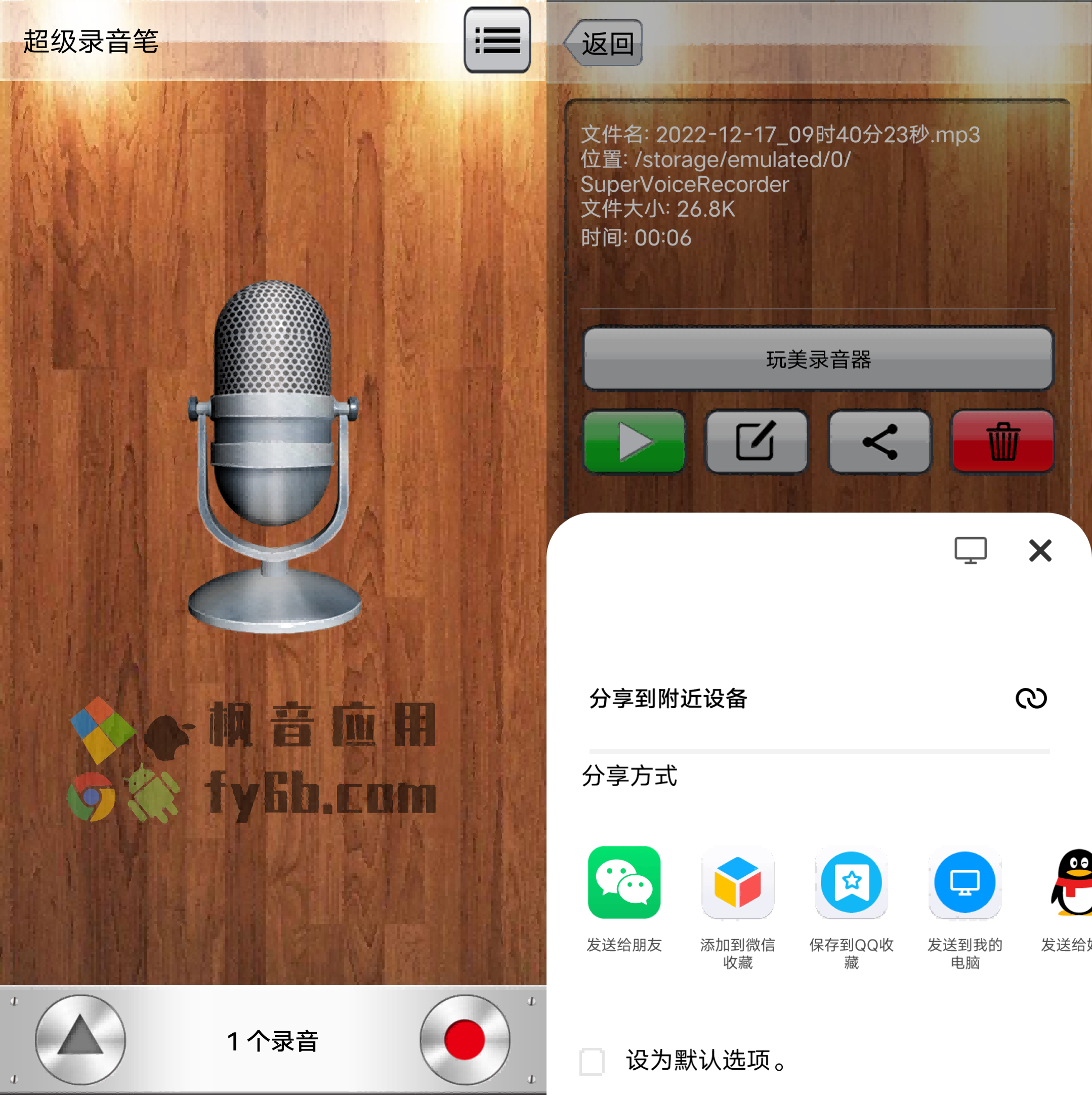The image size is (1092, 1095).
Task: Tap the silver triangle button
Action: click(80, 1039)
